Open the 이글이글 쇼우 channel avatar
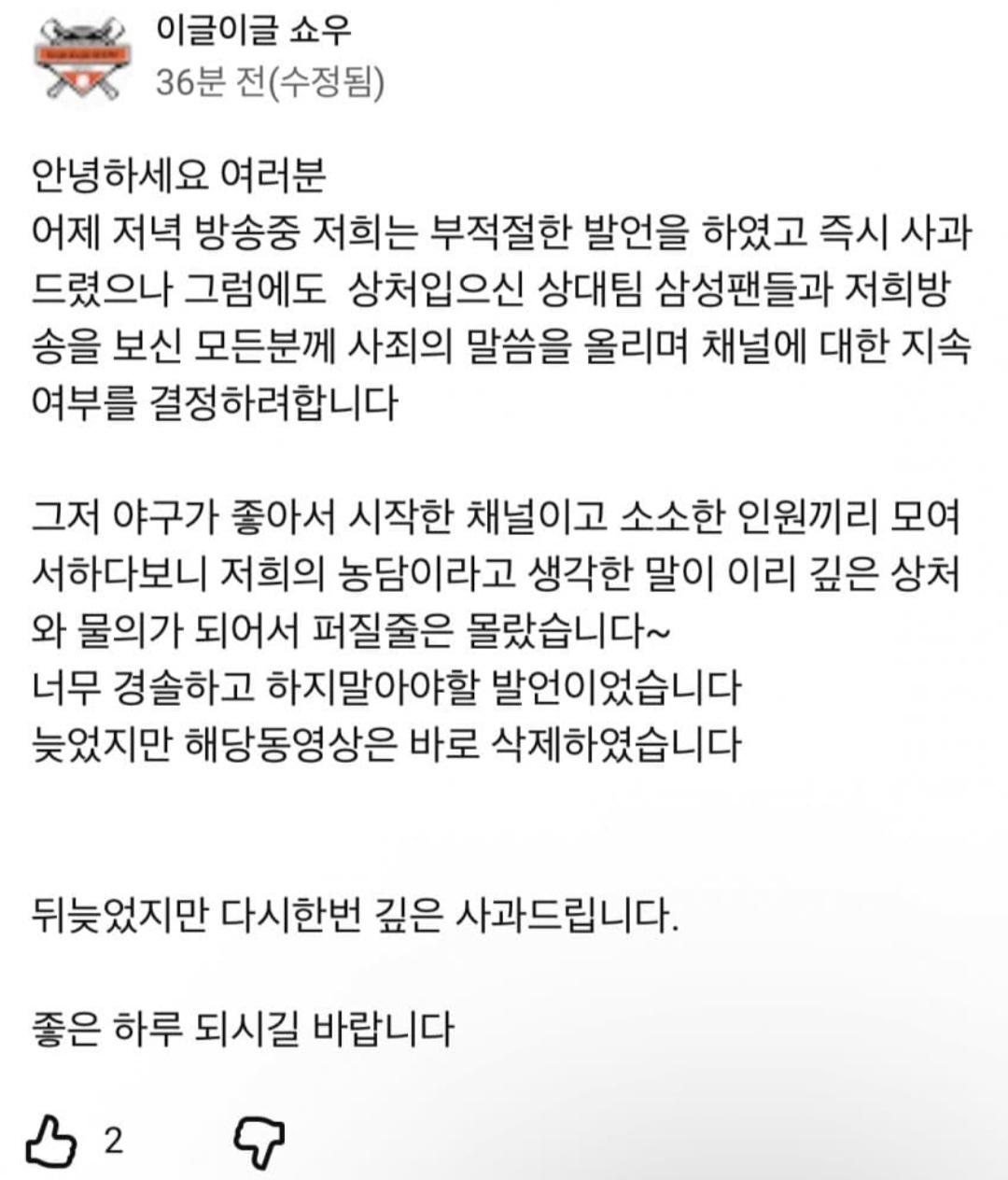Image resolution: width=1008 pixels, height=1180 pixels. coord(82,61)
